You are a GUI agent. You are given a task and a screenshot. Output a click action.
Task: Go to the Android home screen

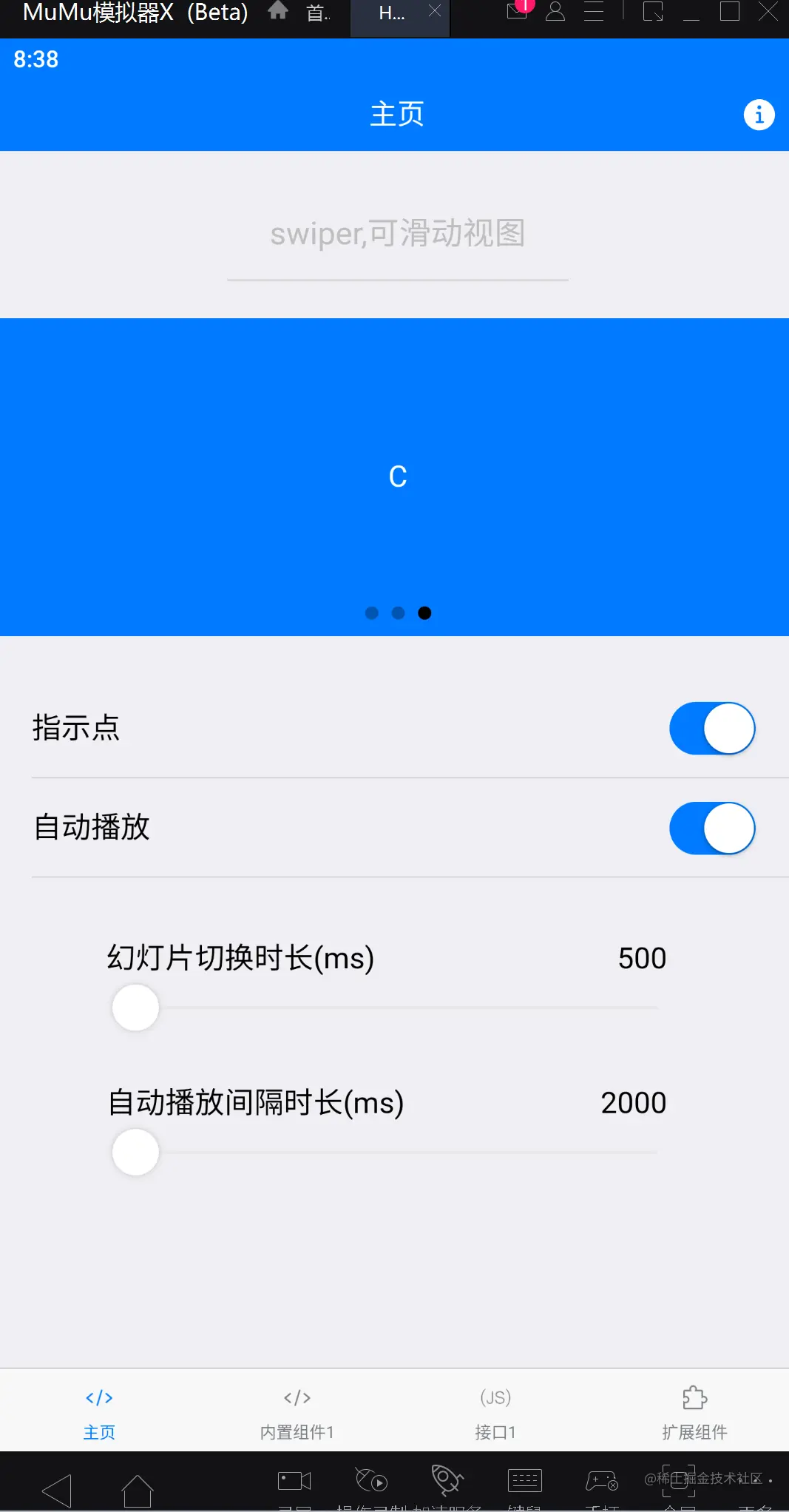coord(138,1490)
